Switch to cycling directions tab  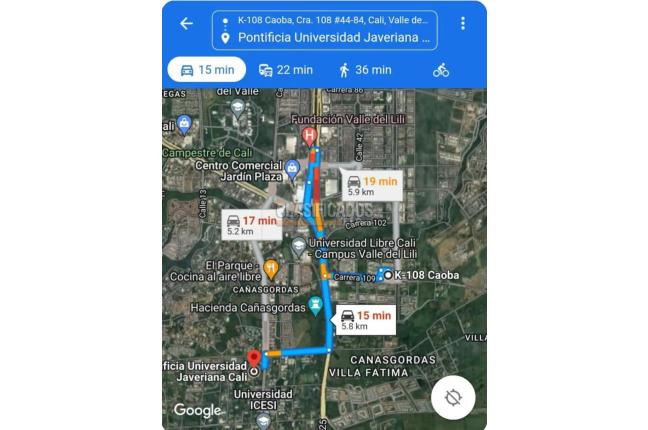coord(441,70)
